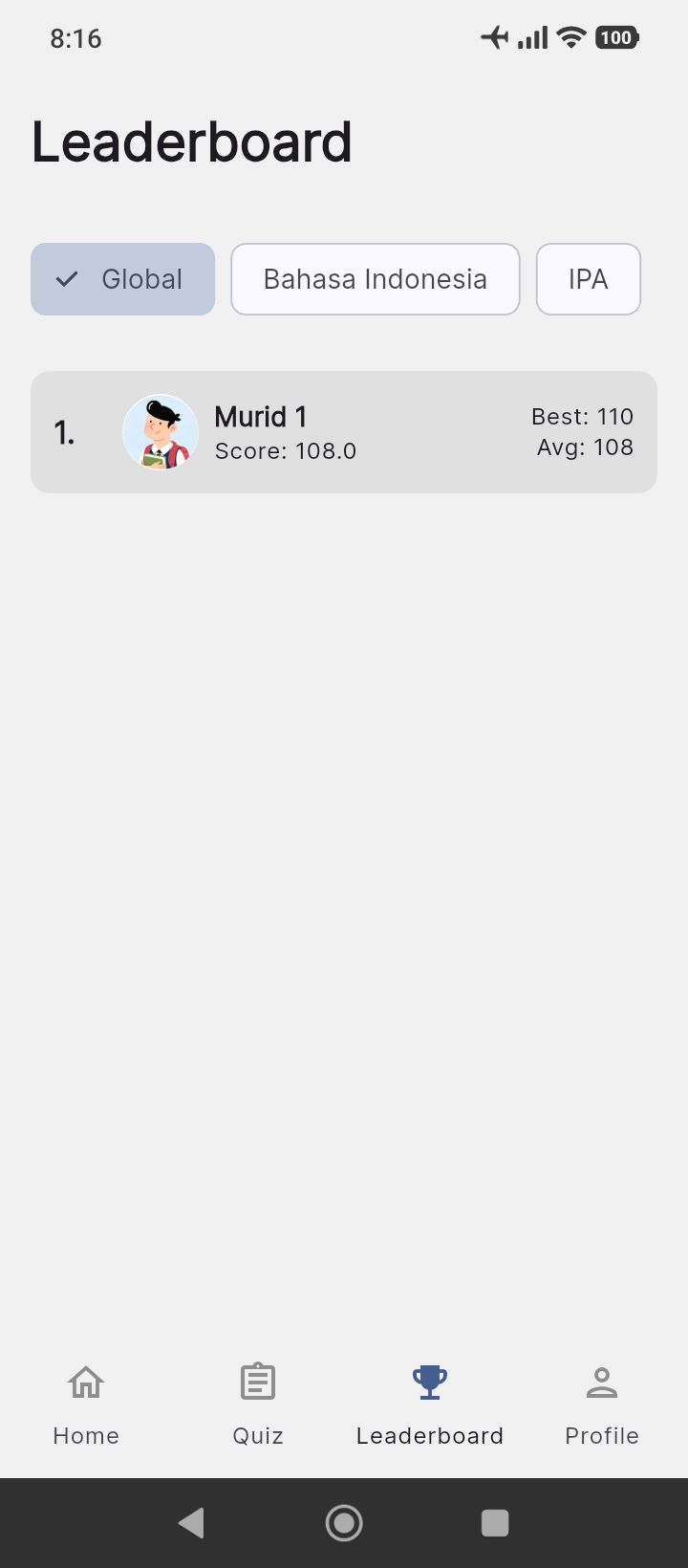Tap the Leaderboard tab
This screenshot has width=688, height=1568.
pyautogui.click(x=430, y=1405)
